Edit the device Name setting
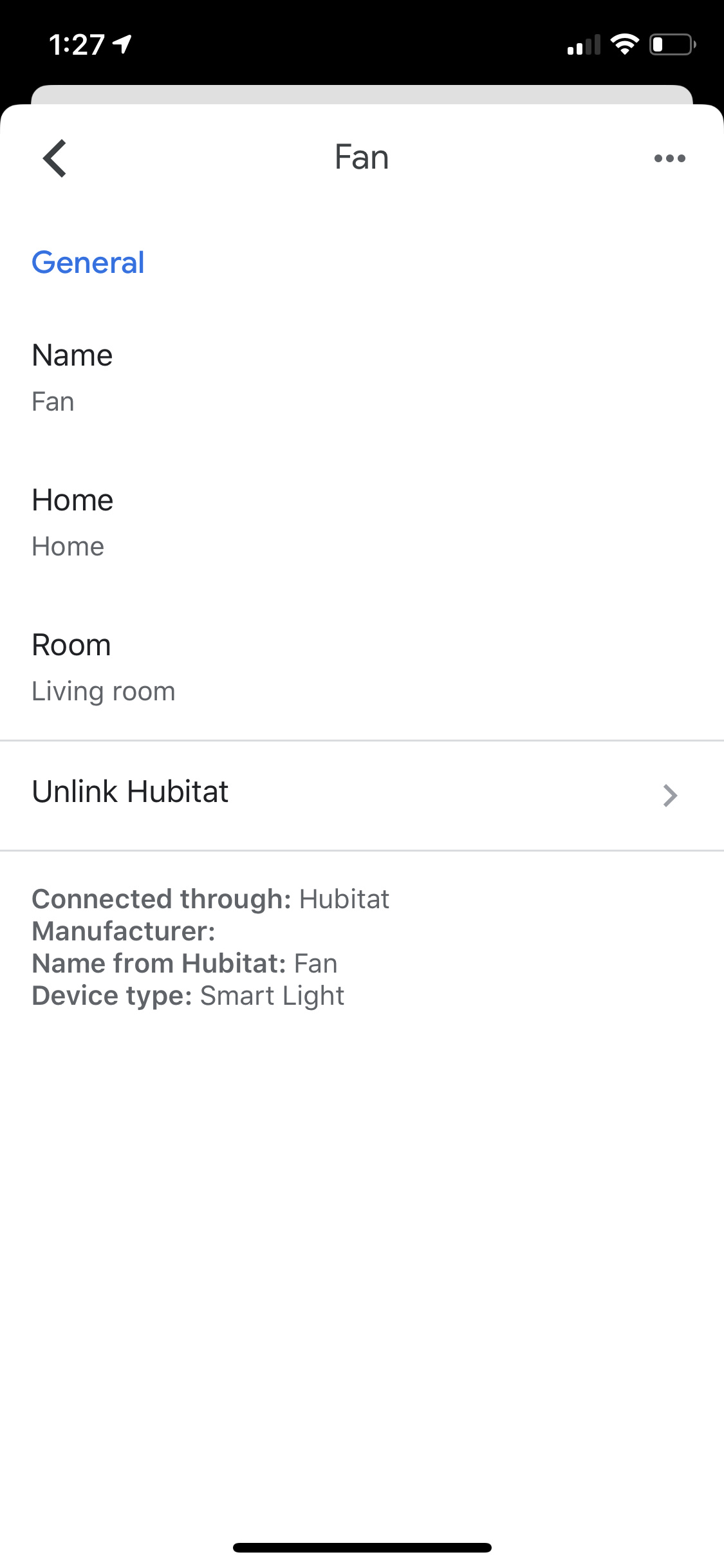The image size is (724, 1568). (362, 378)
